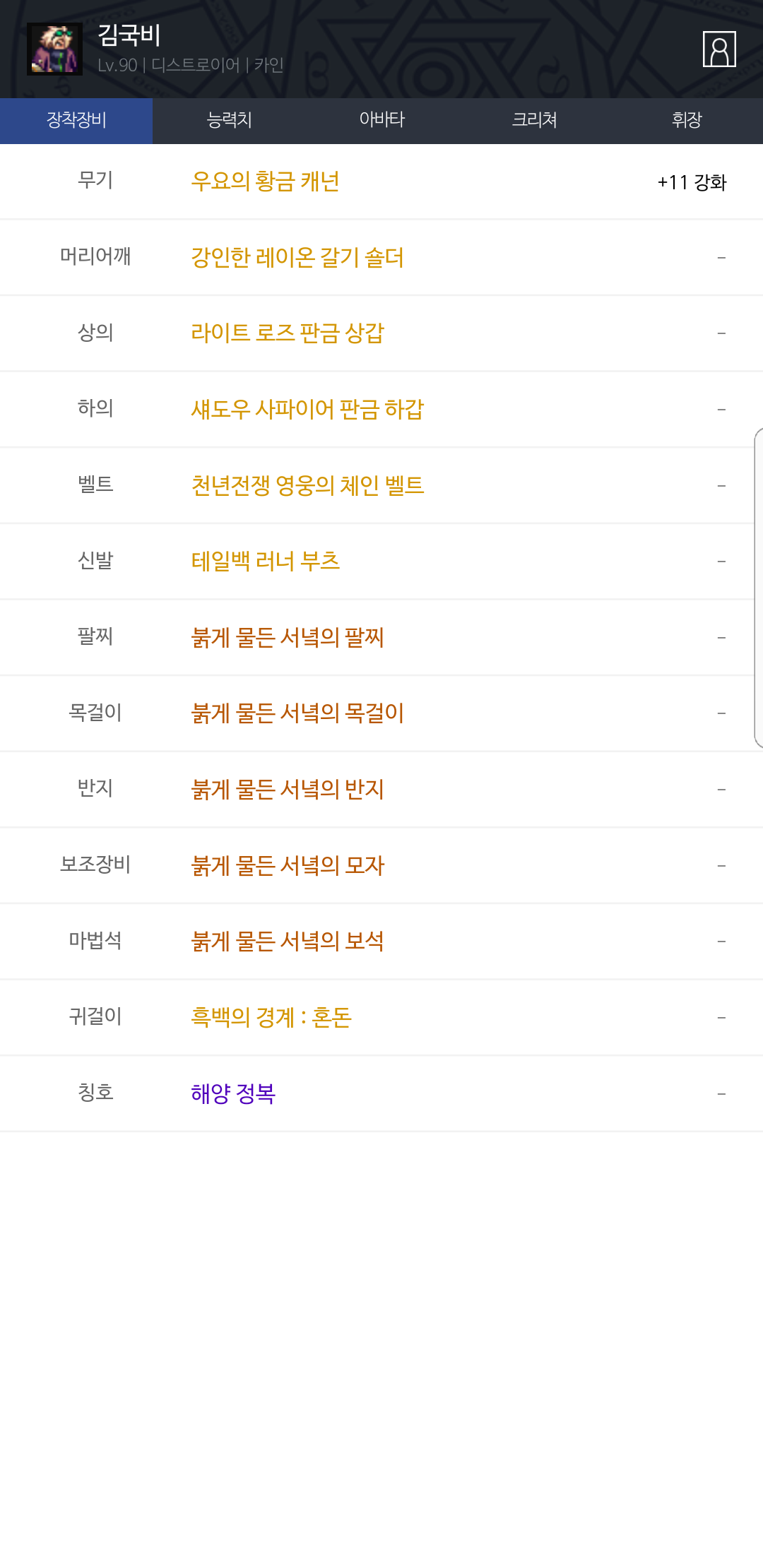The image size is (763, 1568).
Task: Open 라이트 로즈 판금 상갑 item
Action: click(x=287, y=333)
